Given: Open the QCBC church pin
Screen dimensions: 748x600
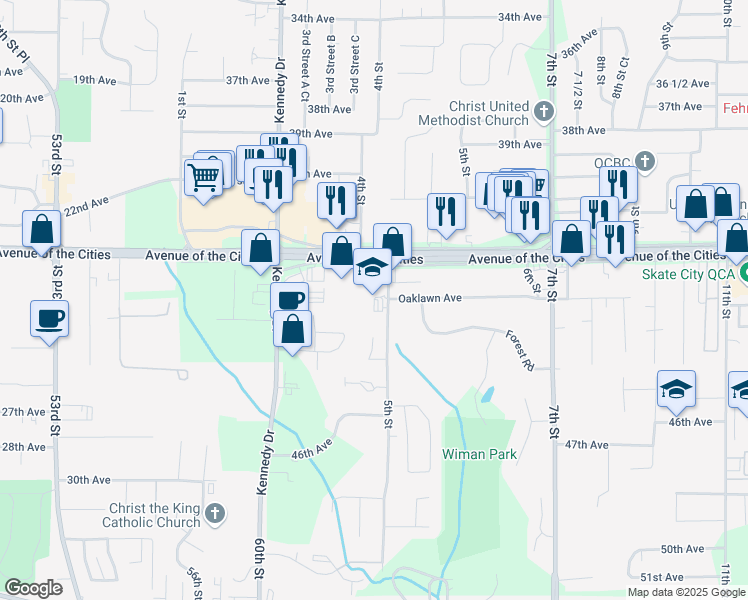Looking at the screenshot, I should coord(645,161).
